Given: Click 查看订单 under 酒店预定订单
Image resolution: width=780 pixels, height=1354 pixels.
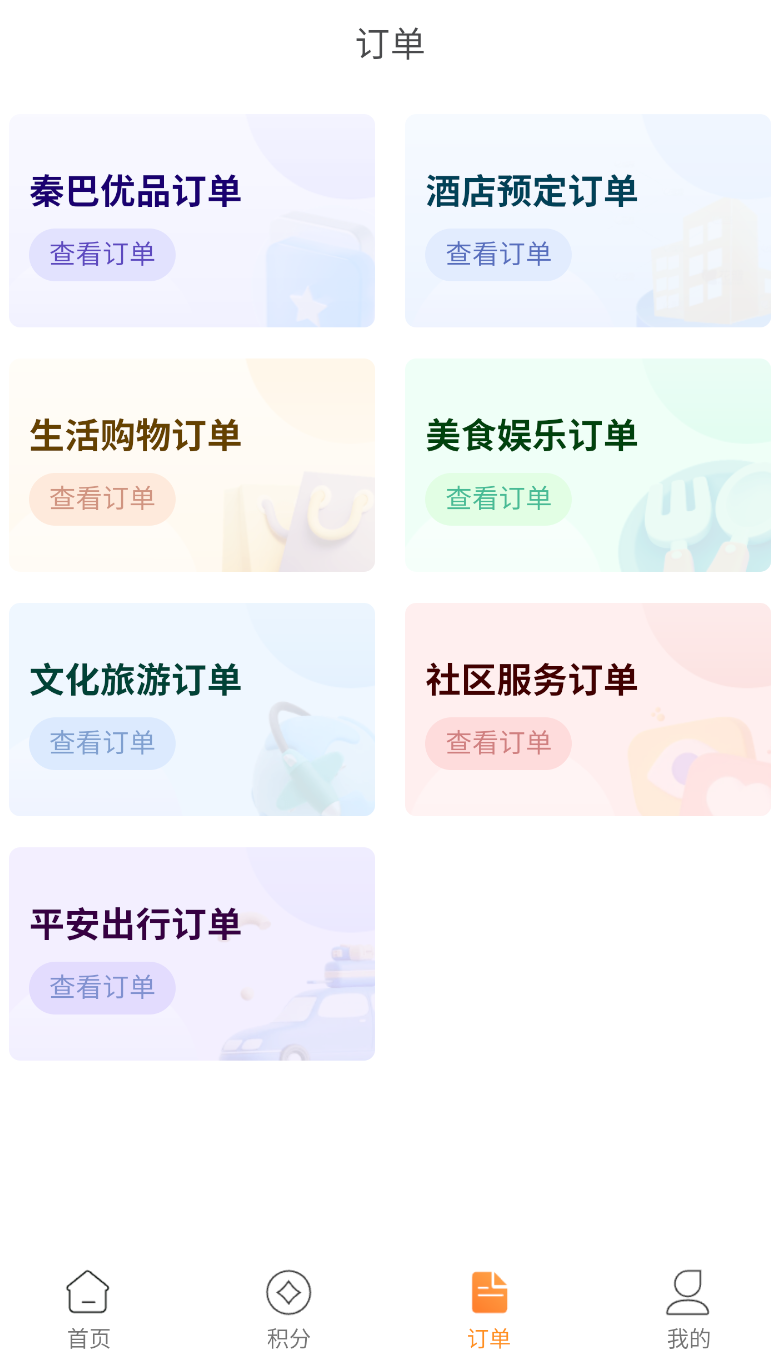Looking at the screenshot, I should coord(498,254).
